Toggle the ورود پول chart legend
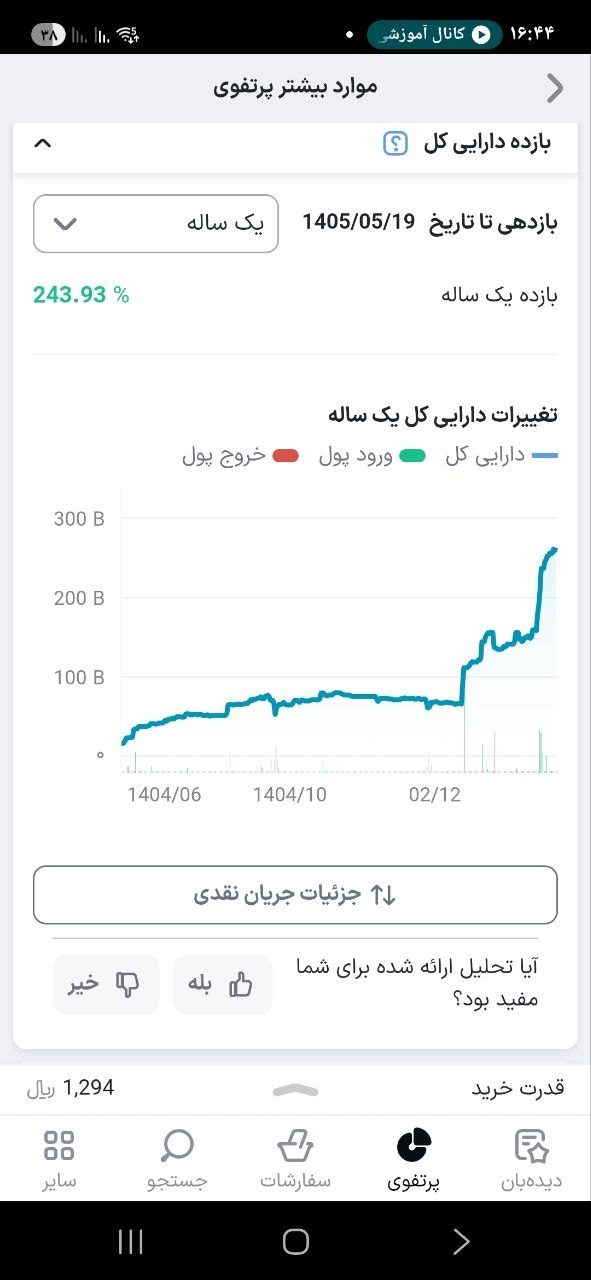 [372, 456]
